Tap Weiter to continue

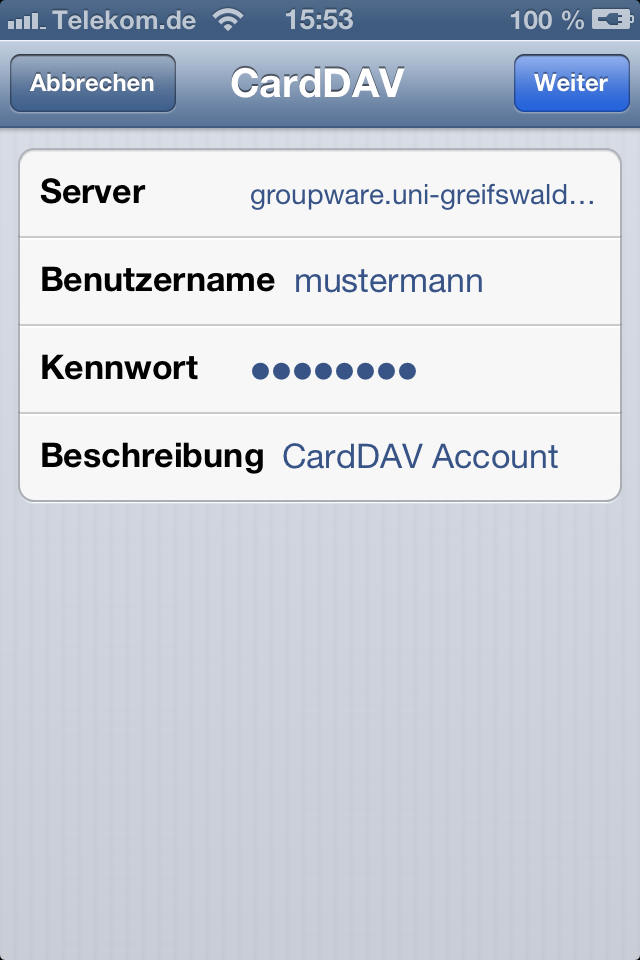click(x=570, y=83)
